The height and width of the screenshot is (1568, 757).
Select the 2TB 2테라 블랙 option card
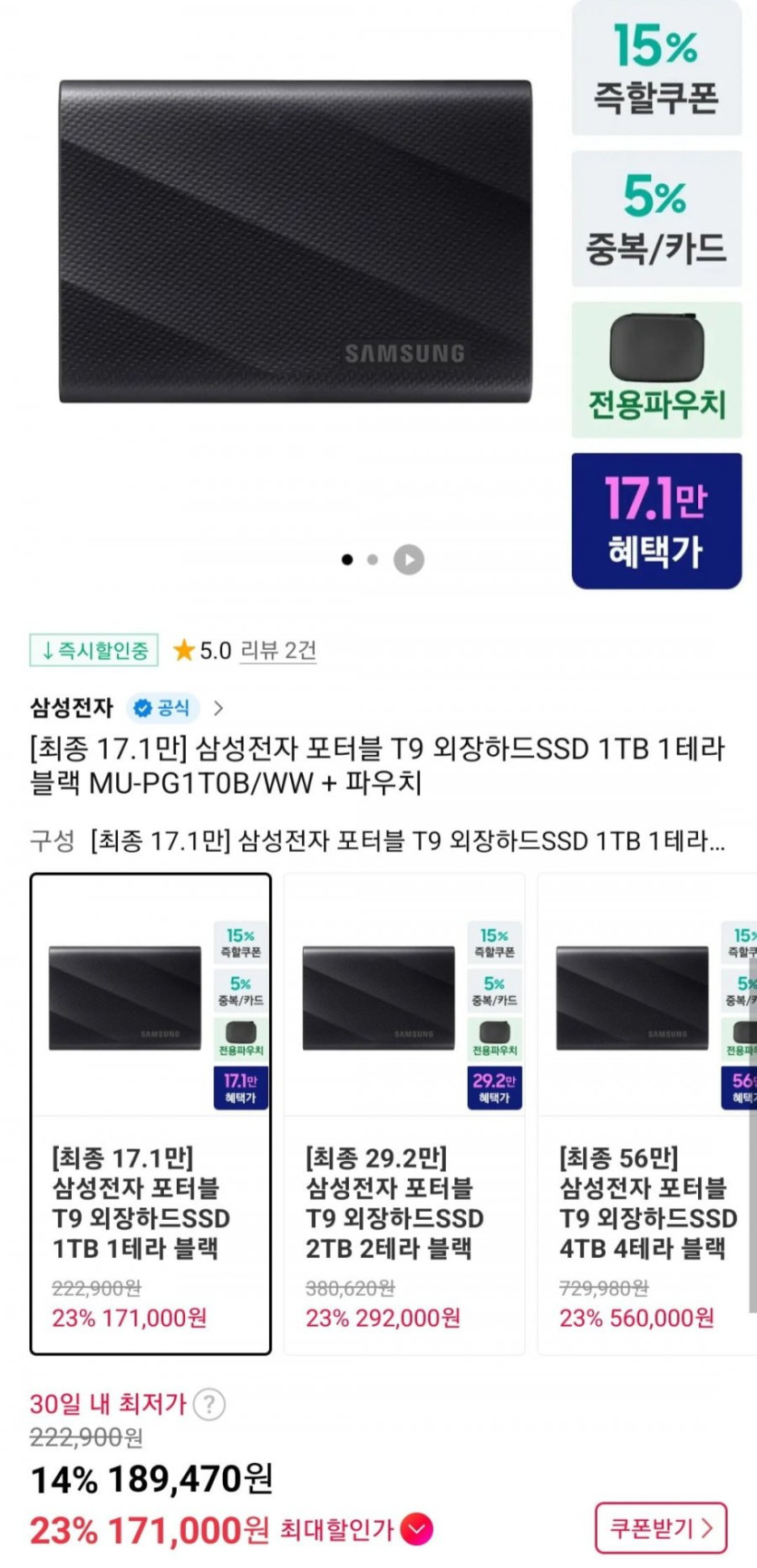404,1114
